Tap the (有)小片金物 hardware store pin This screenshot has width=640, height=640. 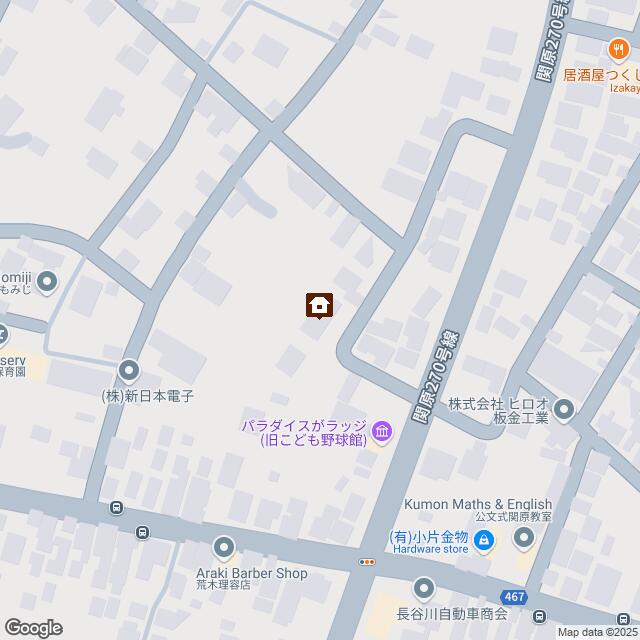pyautogui.click(x=484, y=541)
